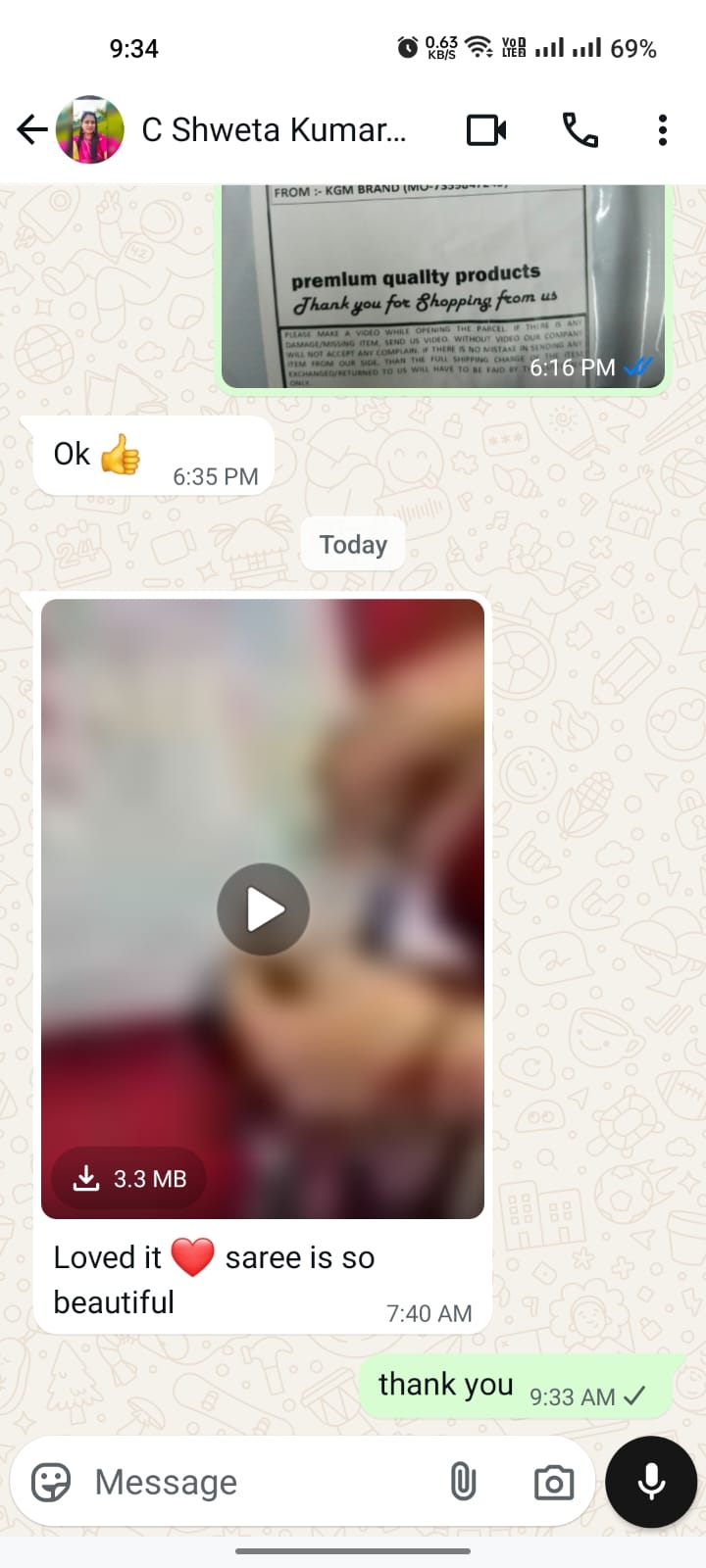The width and height of the screenshot is (706, 1568).
Task: Attach a file with the paperclip icon
Action: [x=463, y=1482]
